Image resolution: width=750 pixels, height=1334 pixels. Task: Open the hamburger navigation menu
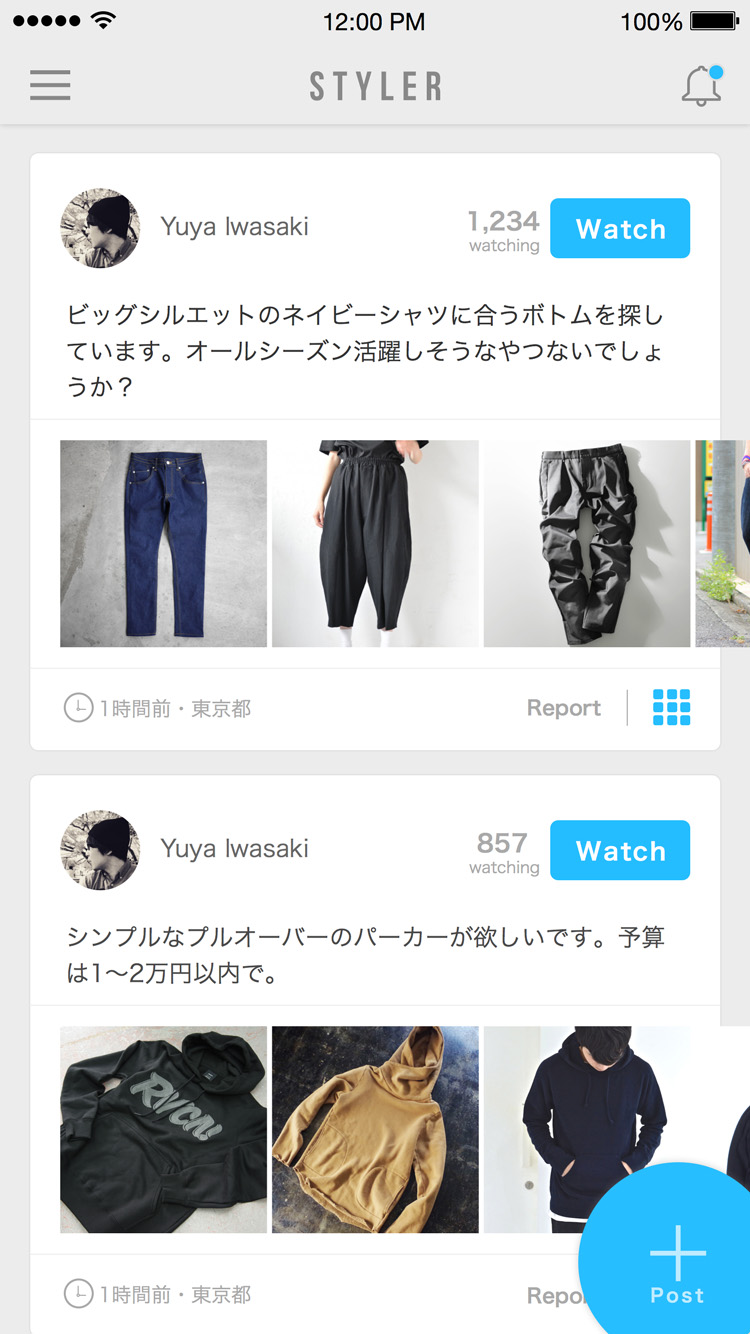point(50,85)
